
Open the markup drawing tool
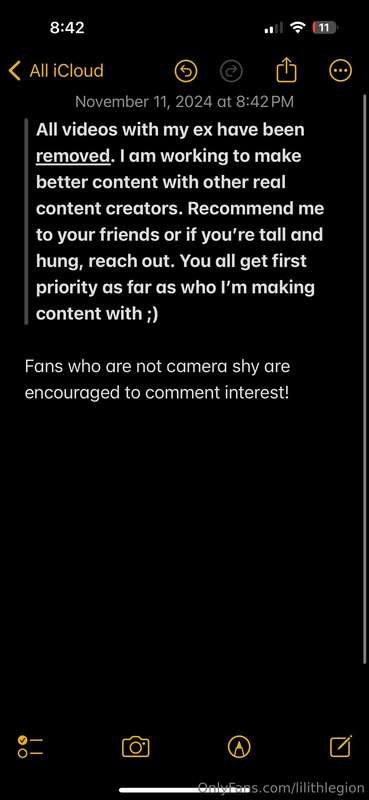pyautogui.click(x=239, y=747)
